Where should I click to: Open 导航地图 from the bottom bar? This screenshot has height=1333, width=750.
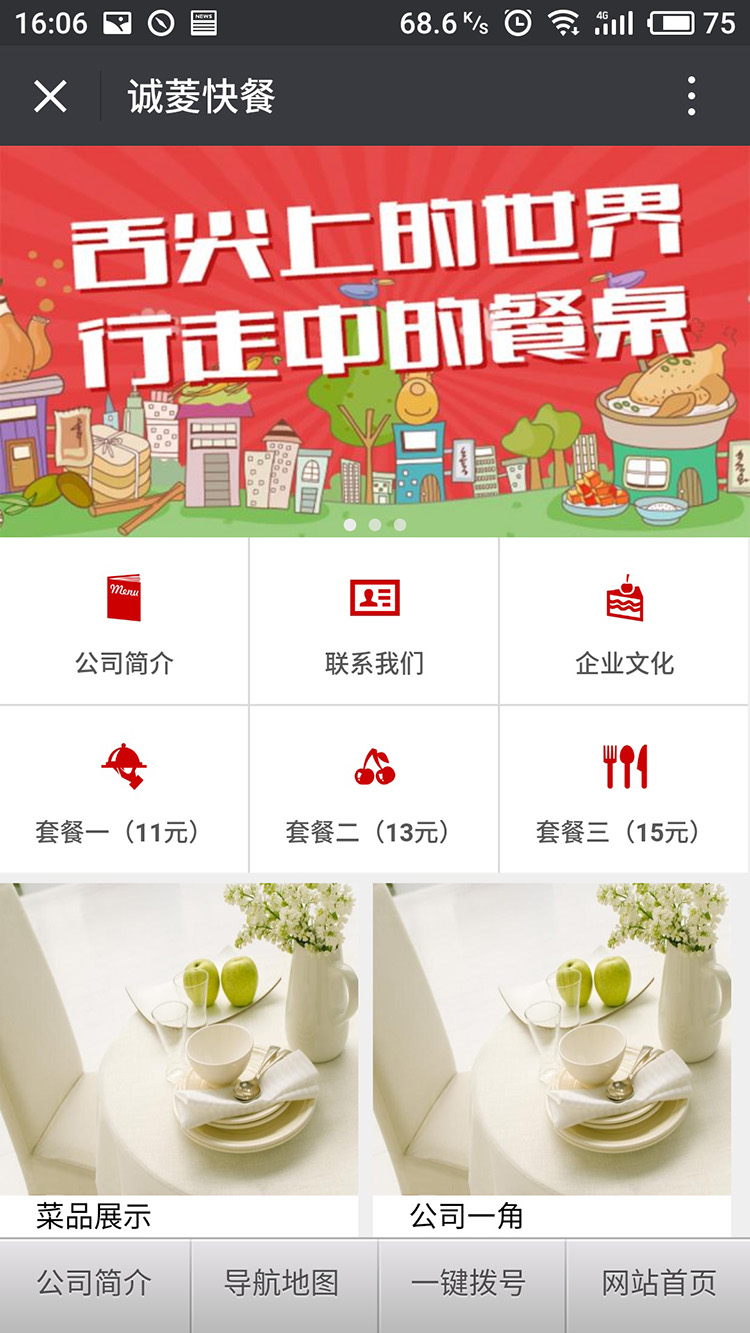[x=284, y=1285]
